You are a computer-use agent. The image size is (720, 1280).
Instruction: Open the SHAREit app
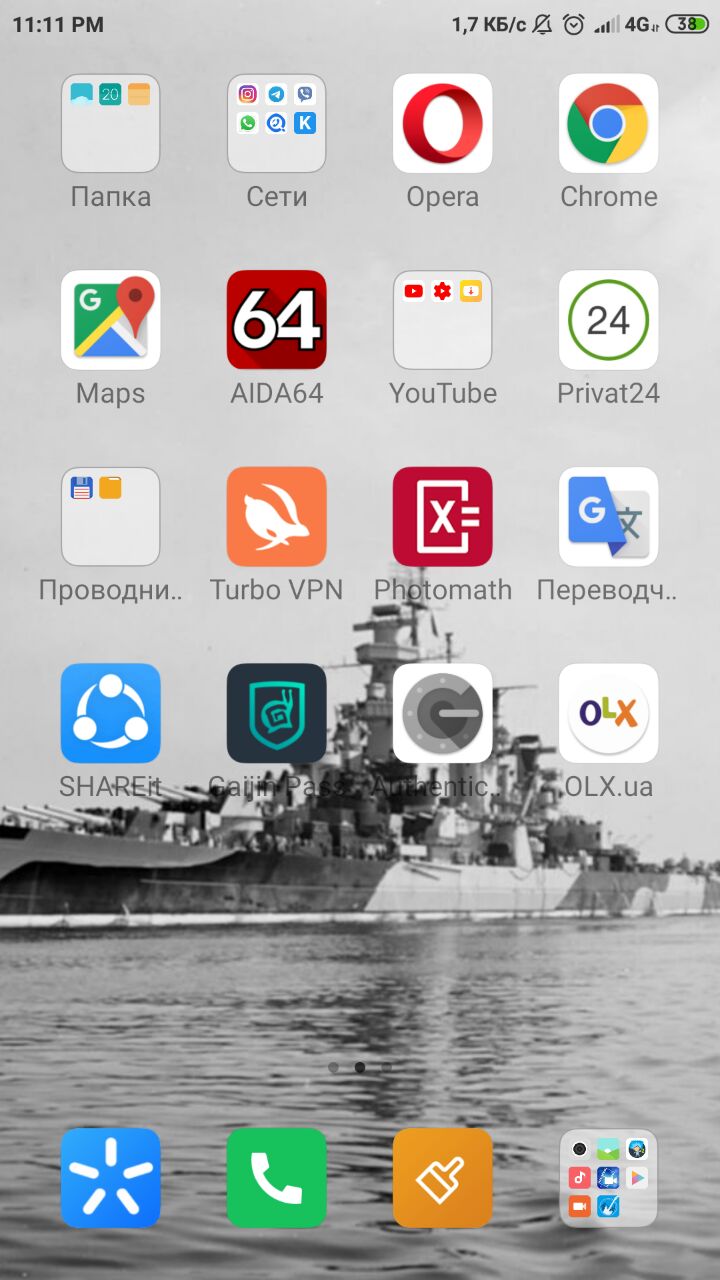click(x=110, y=713)
